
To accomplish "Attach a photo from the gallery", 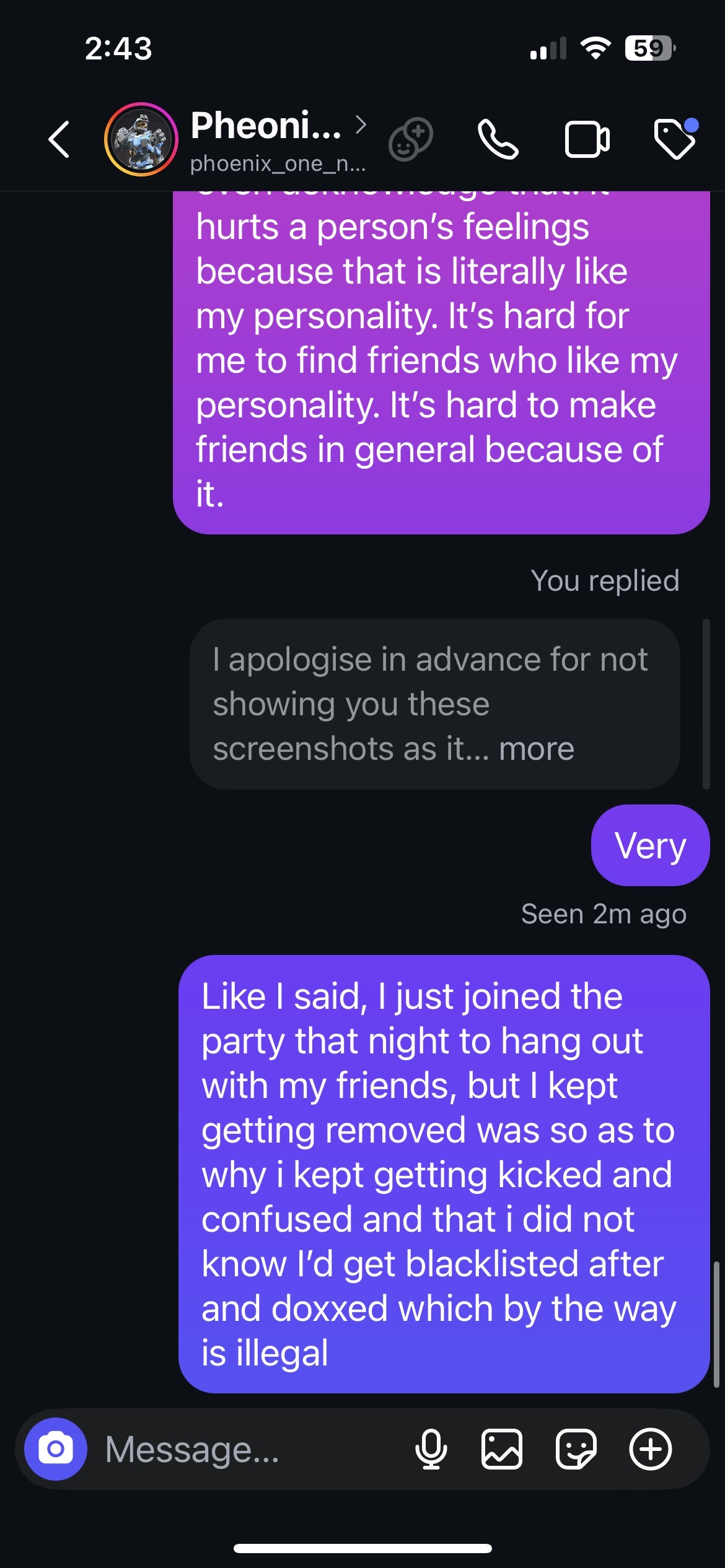I will [x=502, y=1449].
